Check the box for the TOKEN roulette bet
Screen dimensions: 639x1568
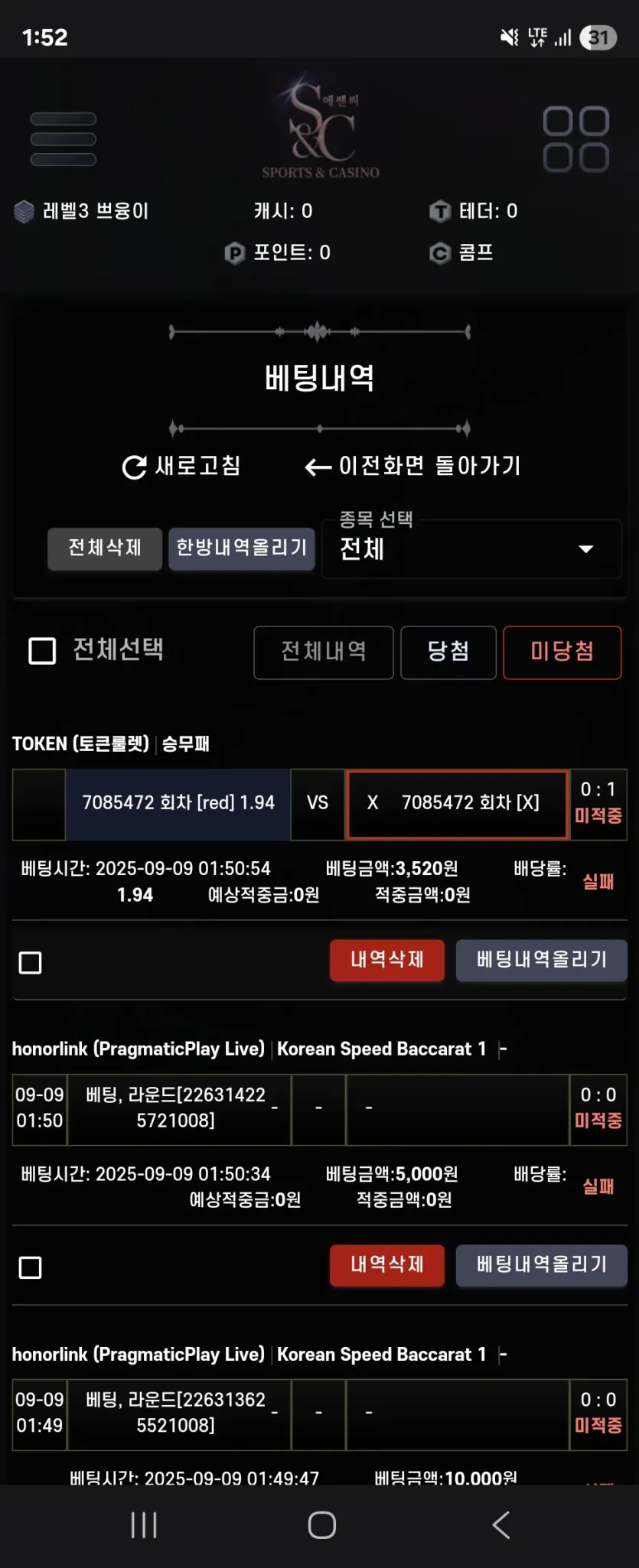(31, 962)
